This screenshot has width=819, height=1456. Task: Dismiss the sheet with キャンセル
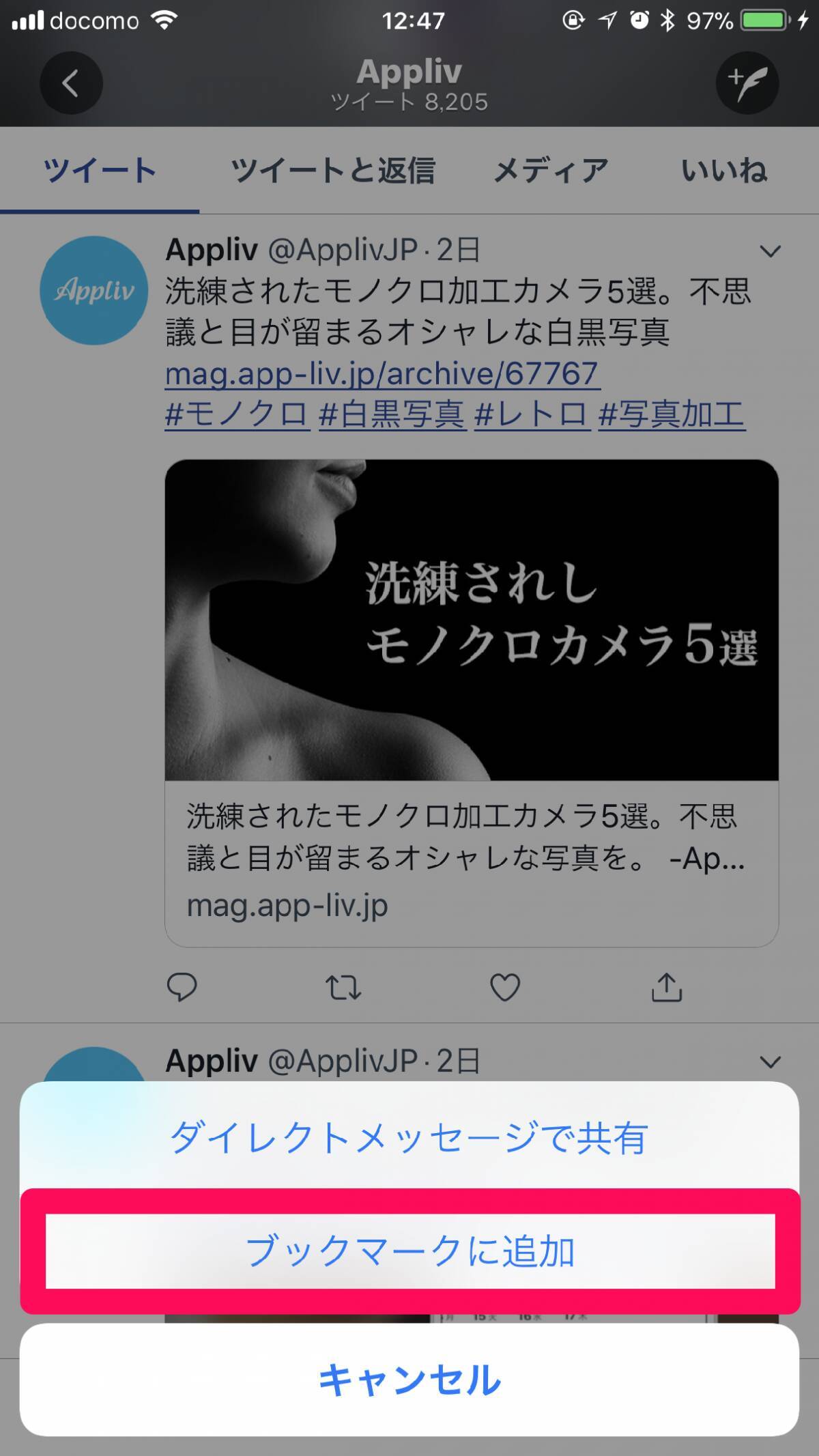(x=409, y=1380)
